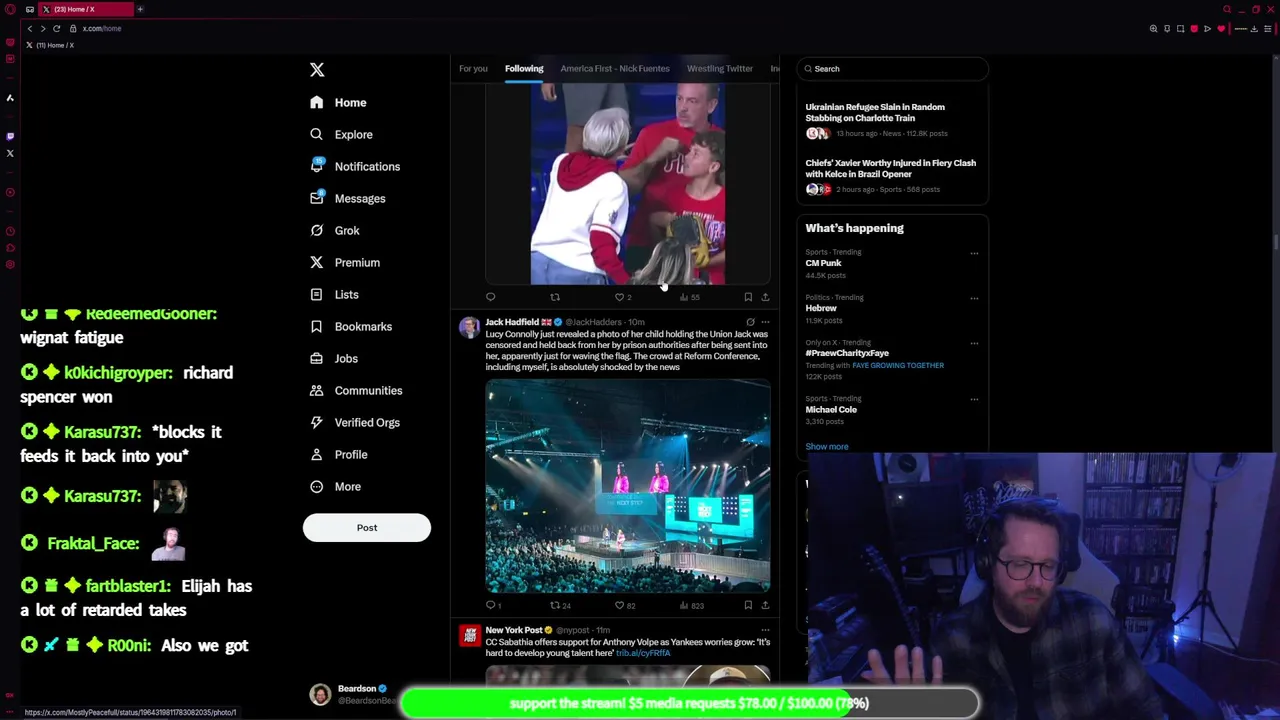Open the CM Punk trending topic
Viewport: 1280px width, 720px height.
tap(824, 263)
